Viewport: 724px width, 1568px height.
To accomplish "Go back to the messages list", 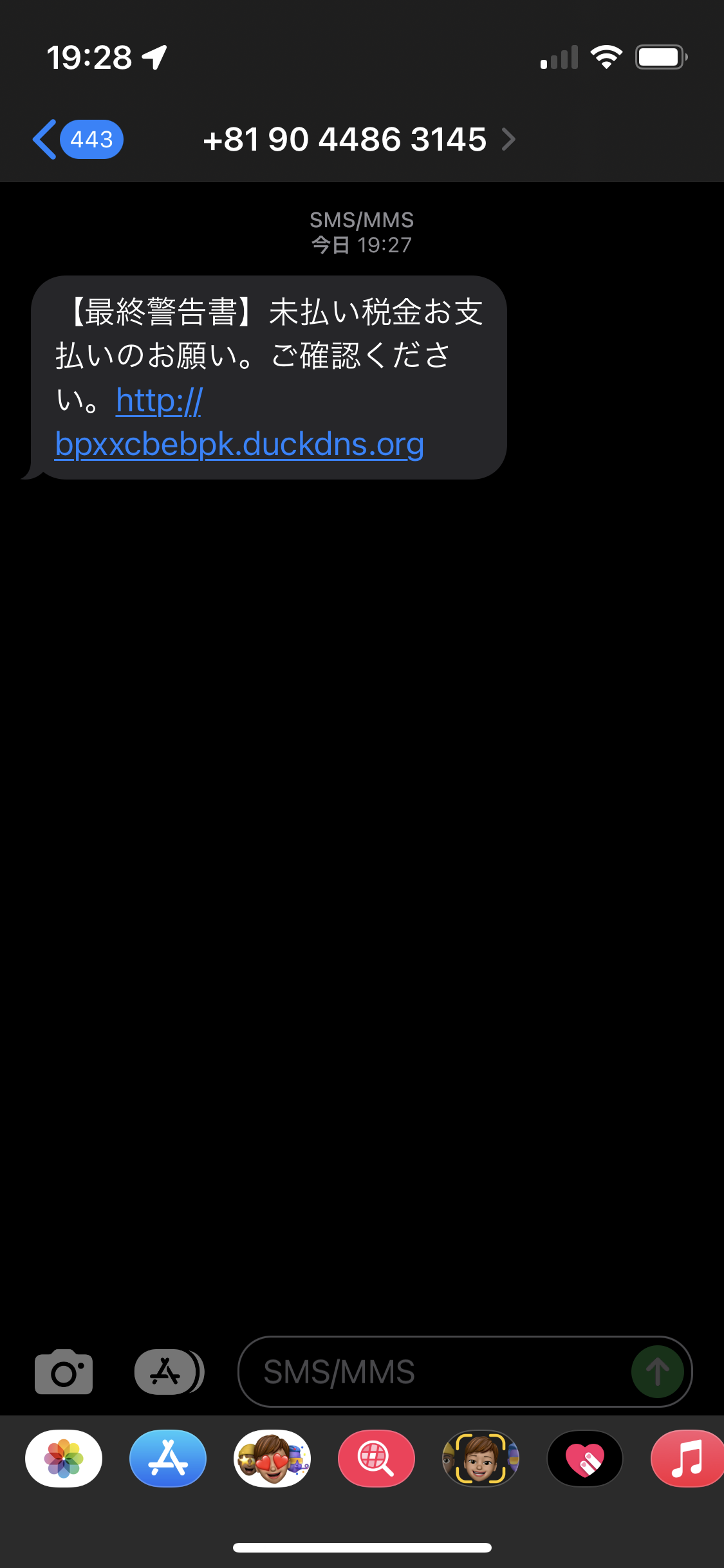I will (76, 139).
